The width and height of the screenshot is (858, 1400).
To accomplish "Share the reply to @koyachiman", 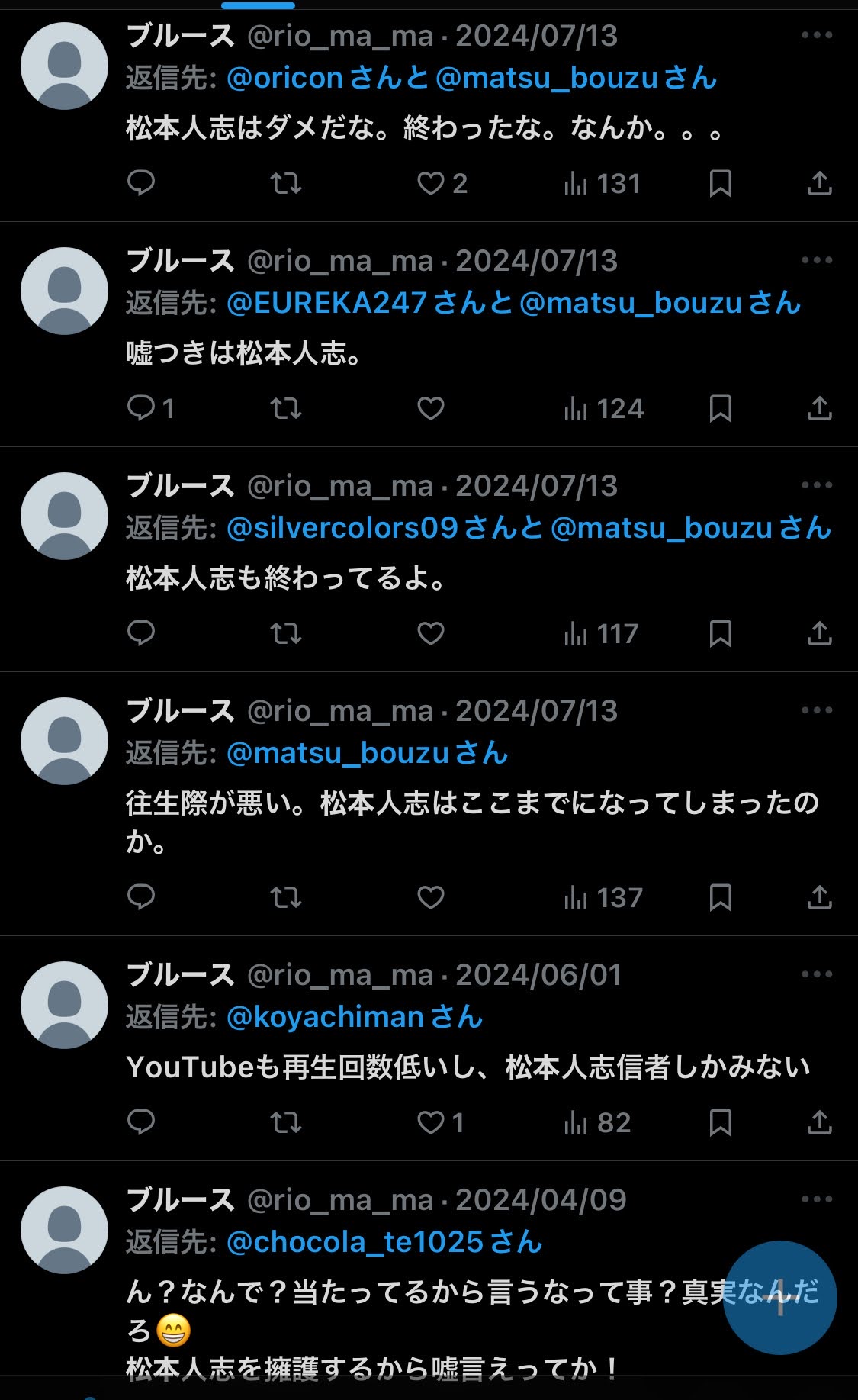I will (819, 1123).
